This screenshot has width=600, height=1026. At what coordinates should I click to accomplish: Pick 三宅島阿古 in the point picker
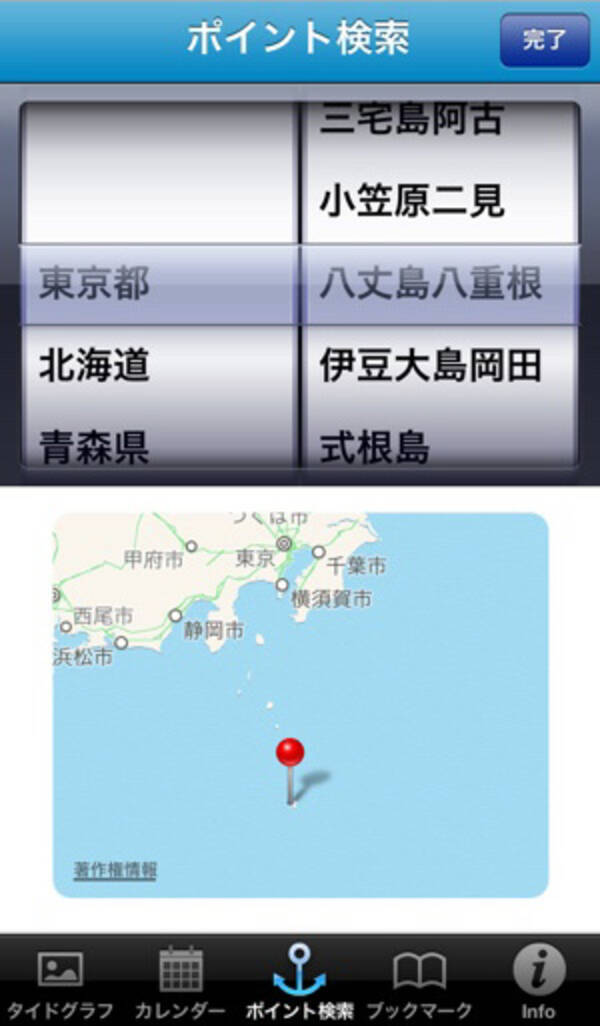point(410,122)
